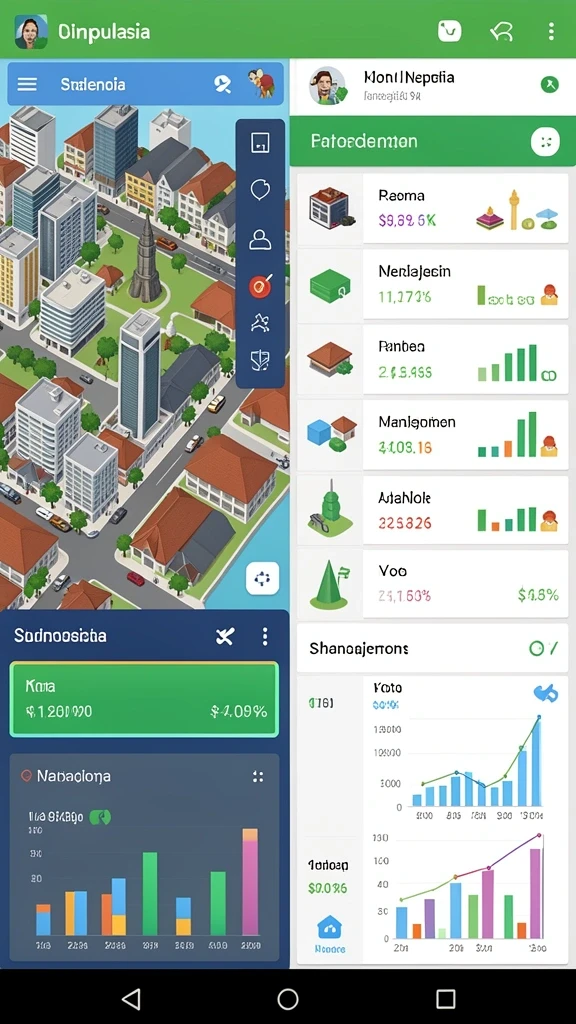The image size is (576, 1024).
Task: Tap the square icon atop the map sidebar
Action: point(260,142)
